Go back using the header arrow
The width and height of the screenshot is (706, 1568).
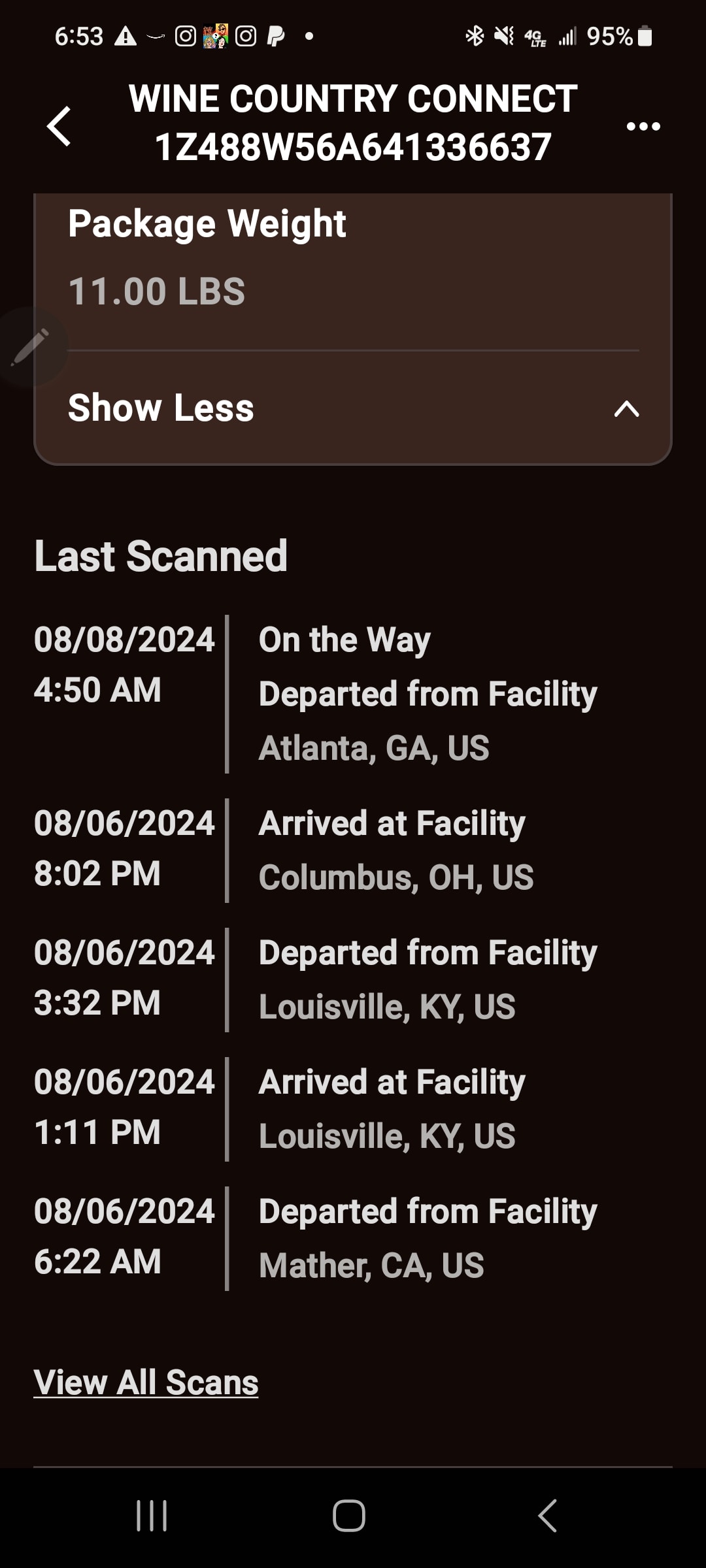pos(59,126)
